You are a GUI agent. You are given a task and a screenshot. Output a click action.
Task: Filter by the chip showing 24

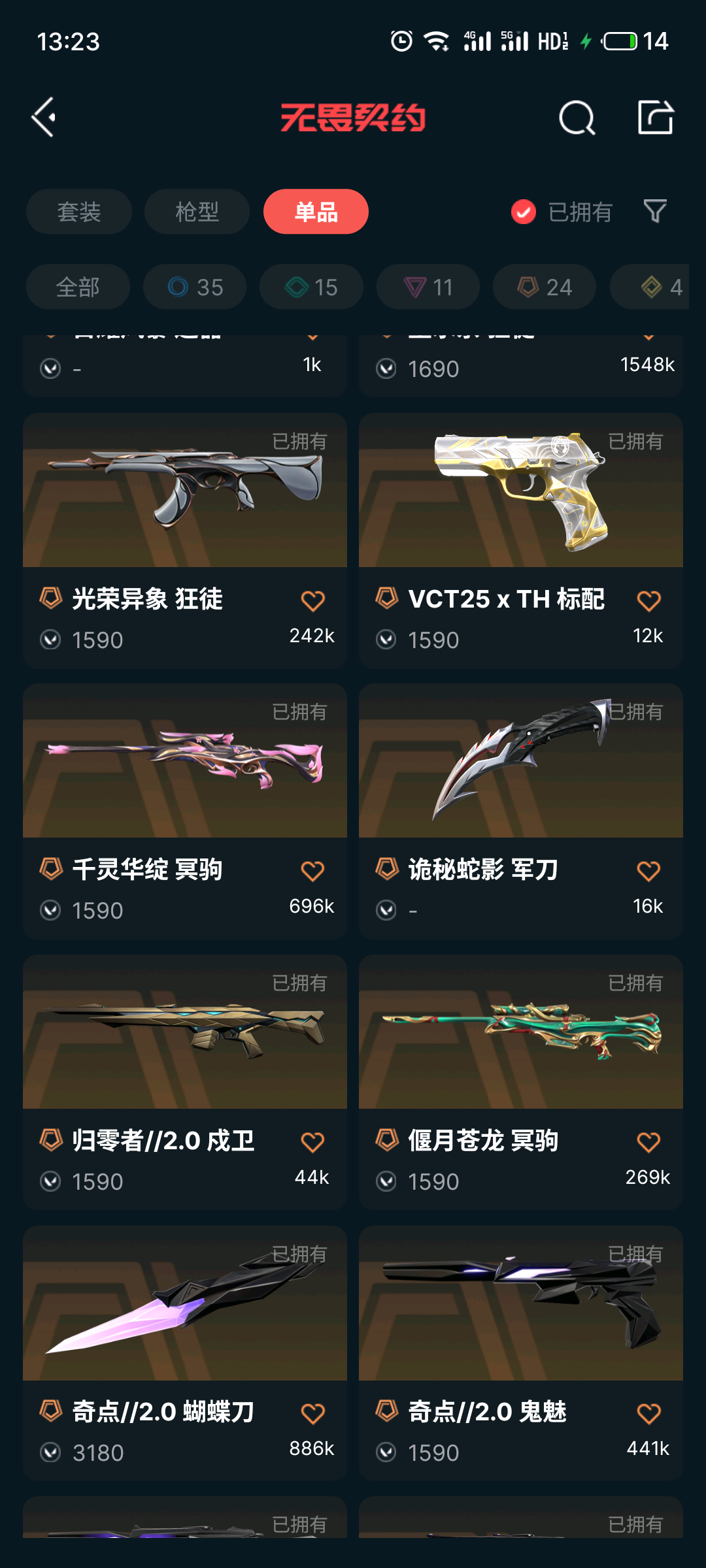tap(544, 287)
